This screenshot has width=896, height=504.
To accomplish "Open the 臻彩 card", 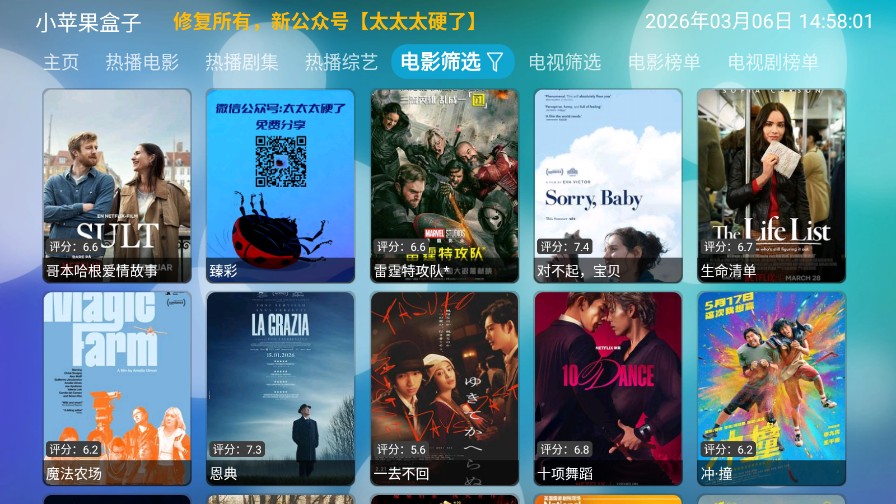I will (281, 185).
